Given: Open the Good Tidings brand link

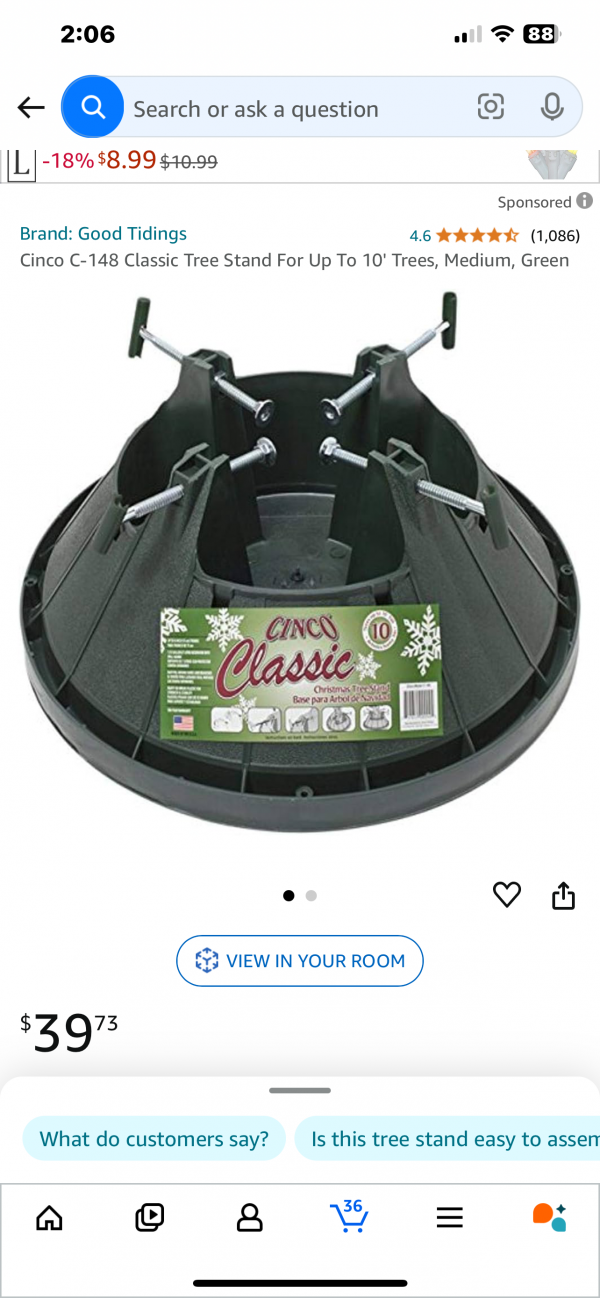Looking at the screenshot, I should 103,234.
